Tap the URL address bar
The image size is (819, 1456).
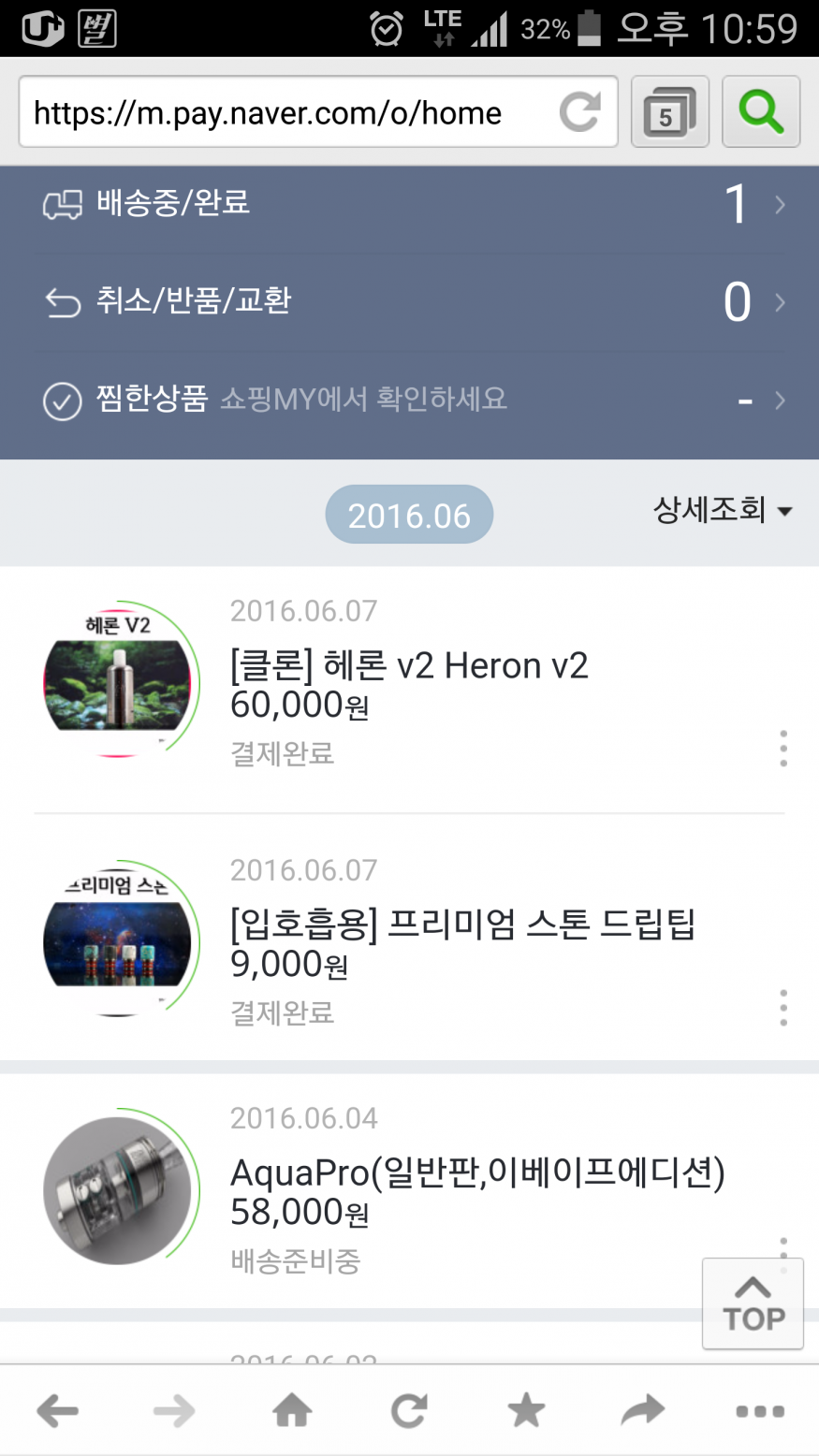click(281, 113)
